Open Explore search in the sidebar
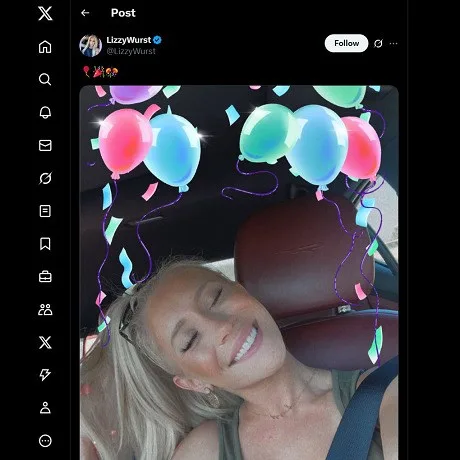 45,79
